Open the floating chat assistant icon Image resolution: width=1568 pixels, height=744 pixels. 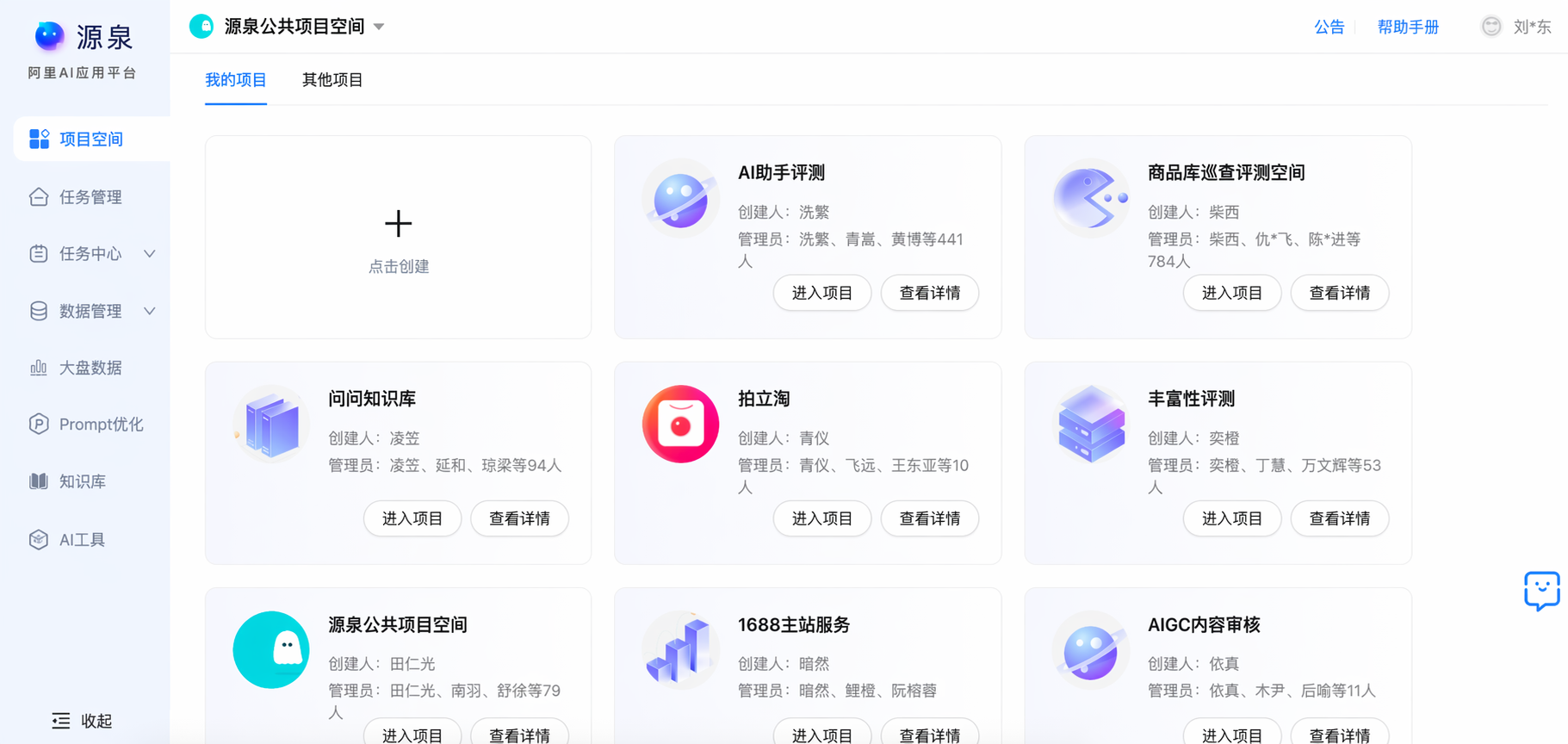pos(1541,591)
